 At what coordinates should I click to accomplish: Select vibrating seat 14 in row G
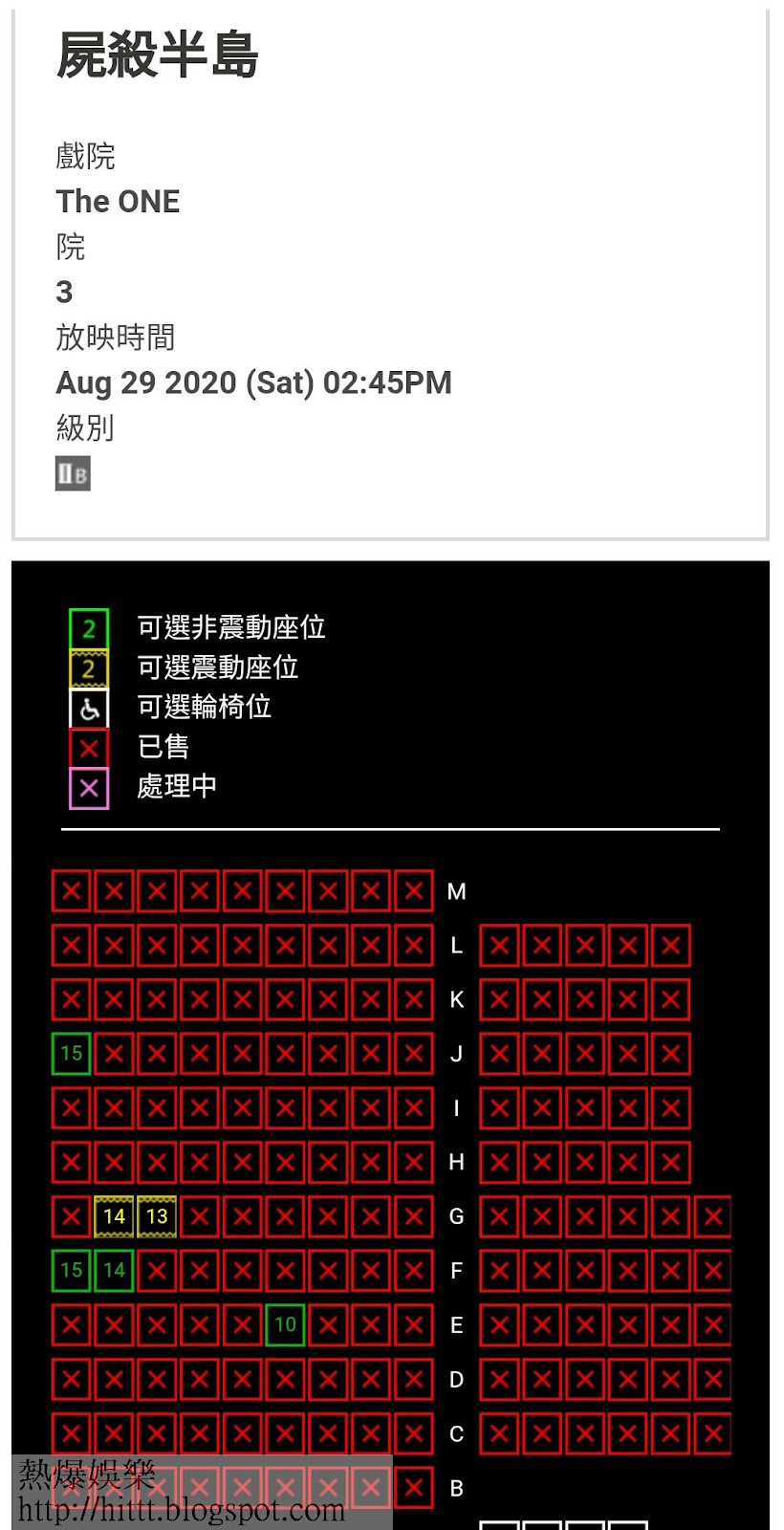(114, 1216)
